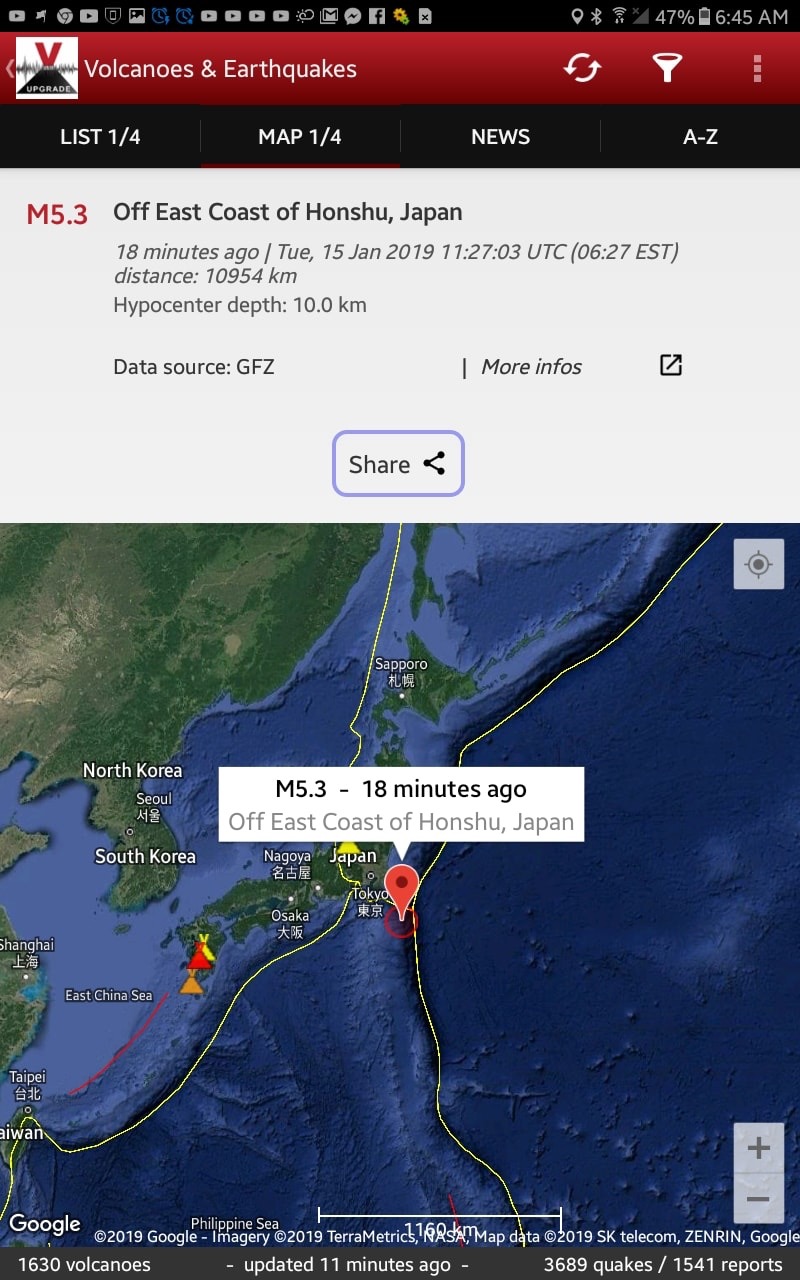The image size is (800, 1280).
Task: Open the overflow menu
Action: tap(757, 68)
